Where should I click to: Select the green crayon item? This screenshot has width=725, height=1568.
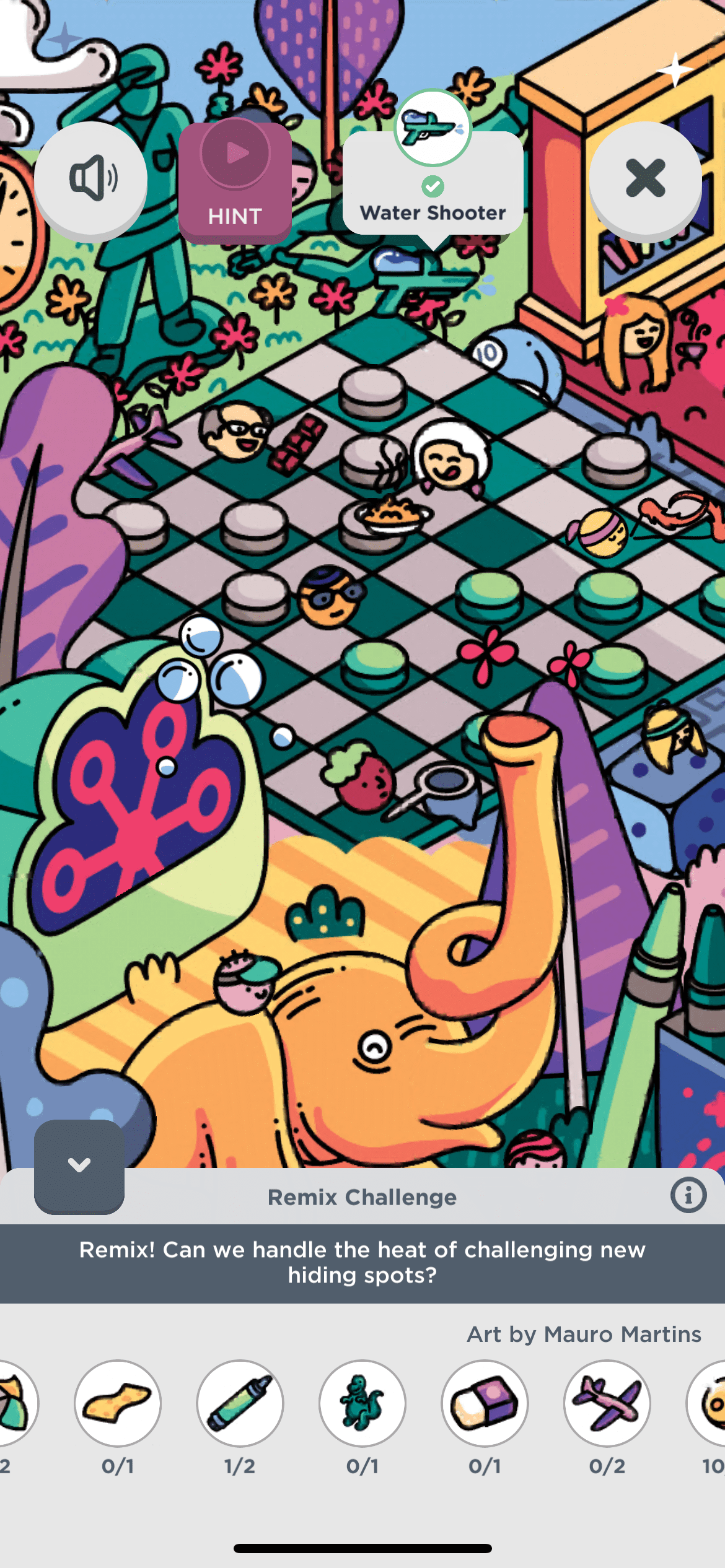click(x=240, y=1403)
